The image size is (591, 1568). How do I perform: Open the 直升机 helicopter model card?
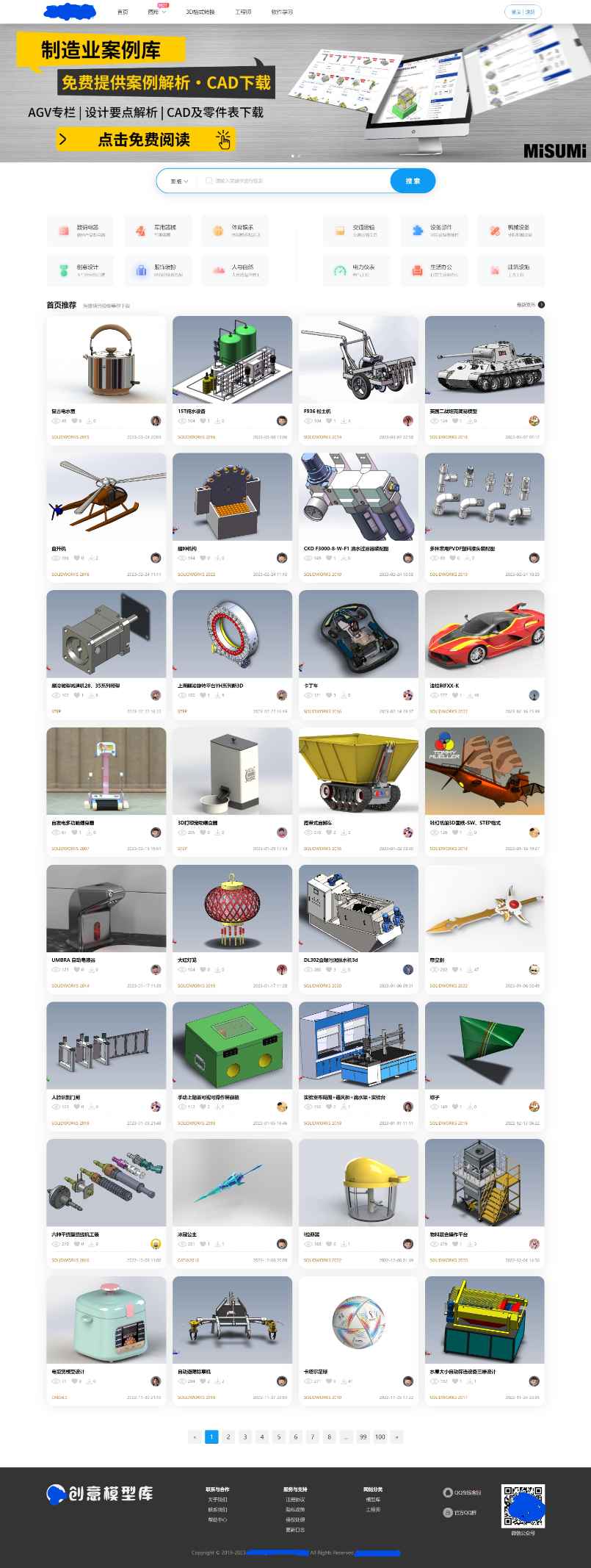point(106,497)
